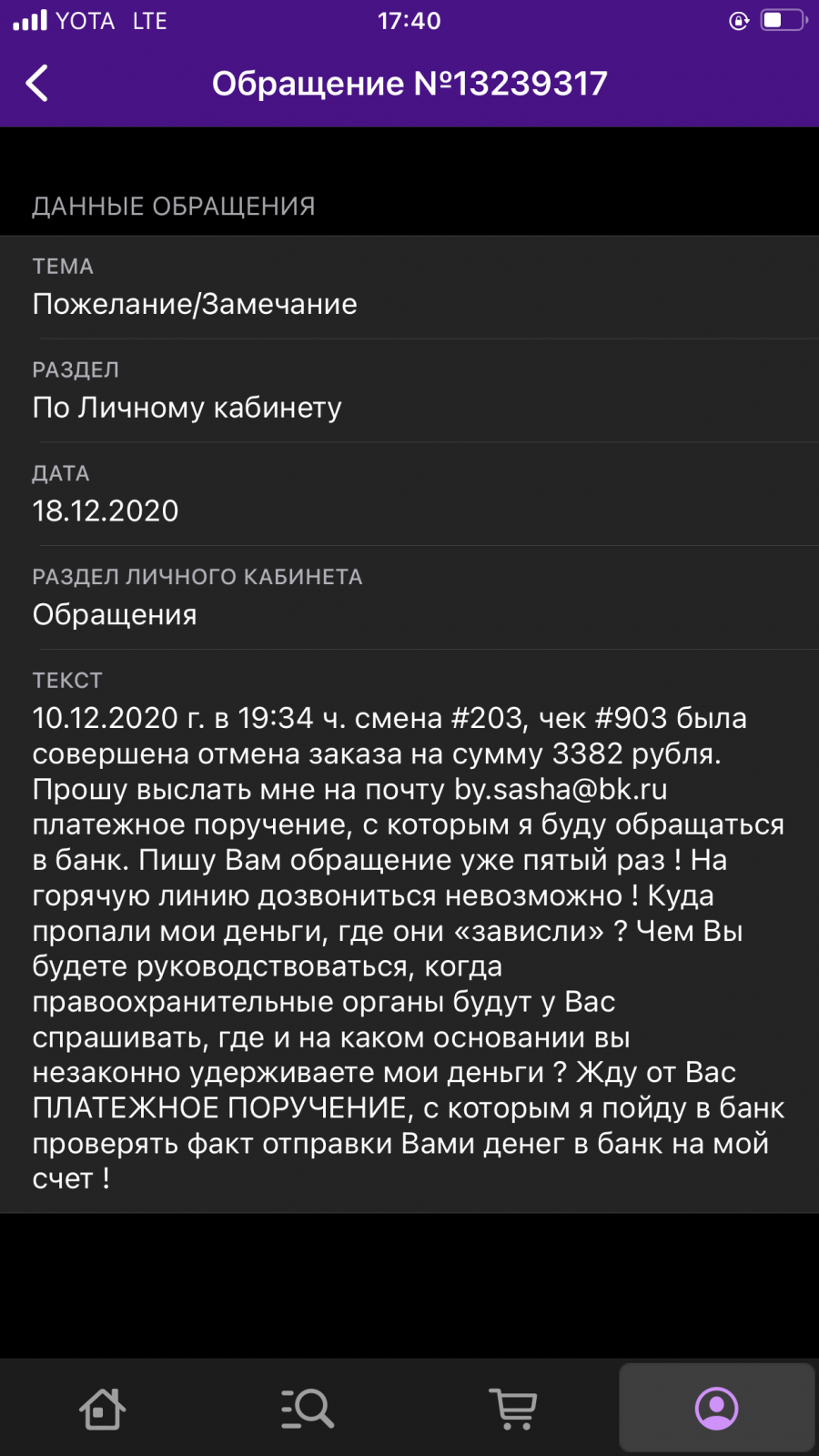
Task: Open the shopping cart tab
Action: pyautogui.click(x=512, y=1409)
